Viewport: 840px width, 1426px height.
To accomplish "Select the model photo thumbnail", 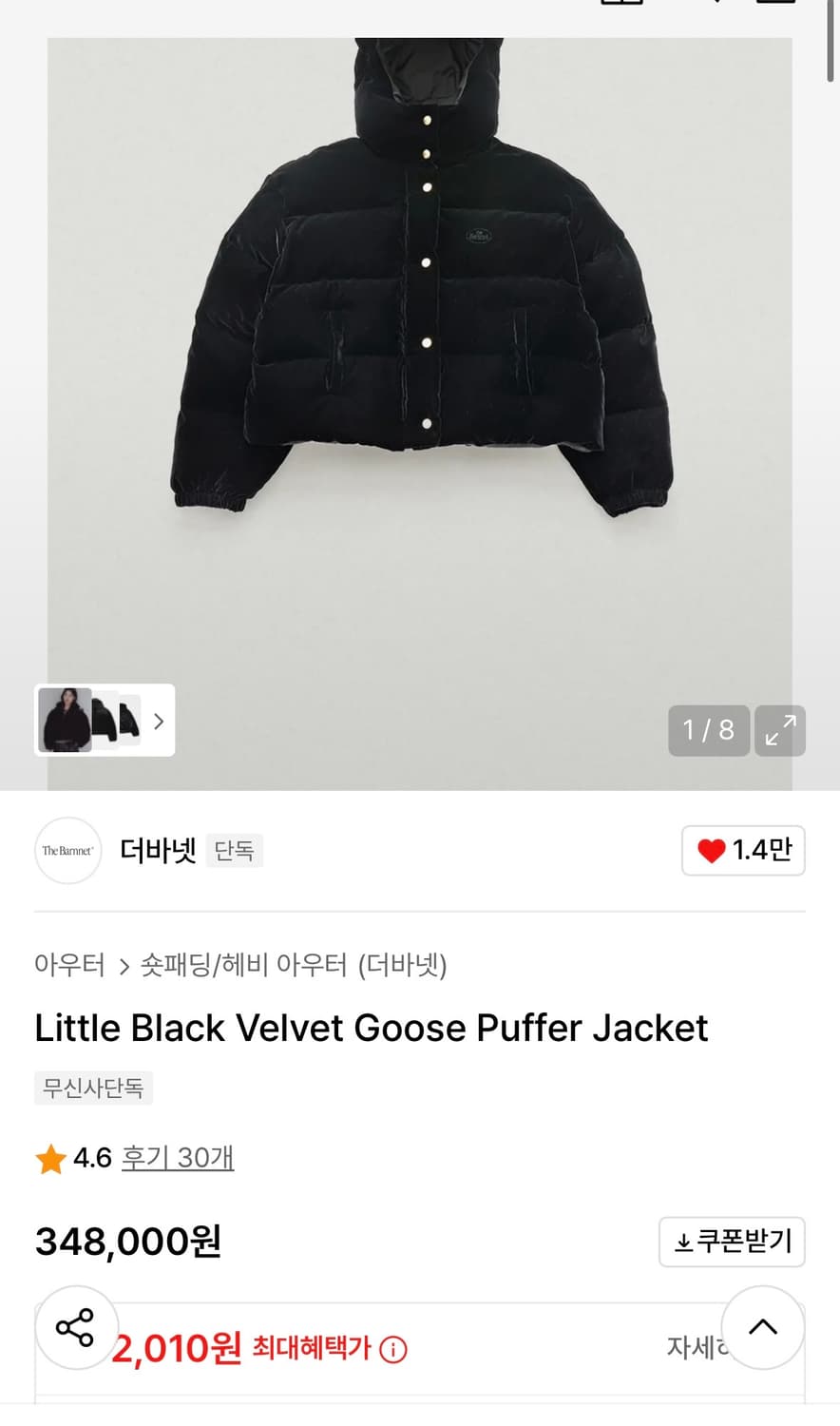I will pyautogui.click(x=65, y=721).
